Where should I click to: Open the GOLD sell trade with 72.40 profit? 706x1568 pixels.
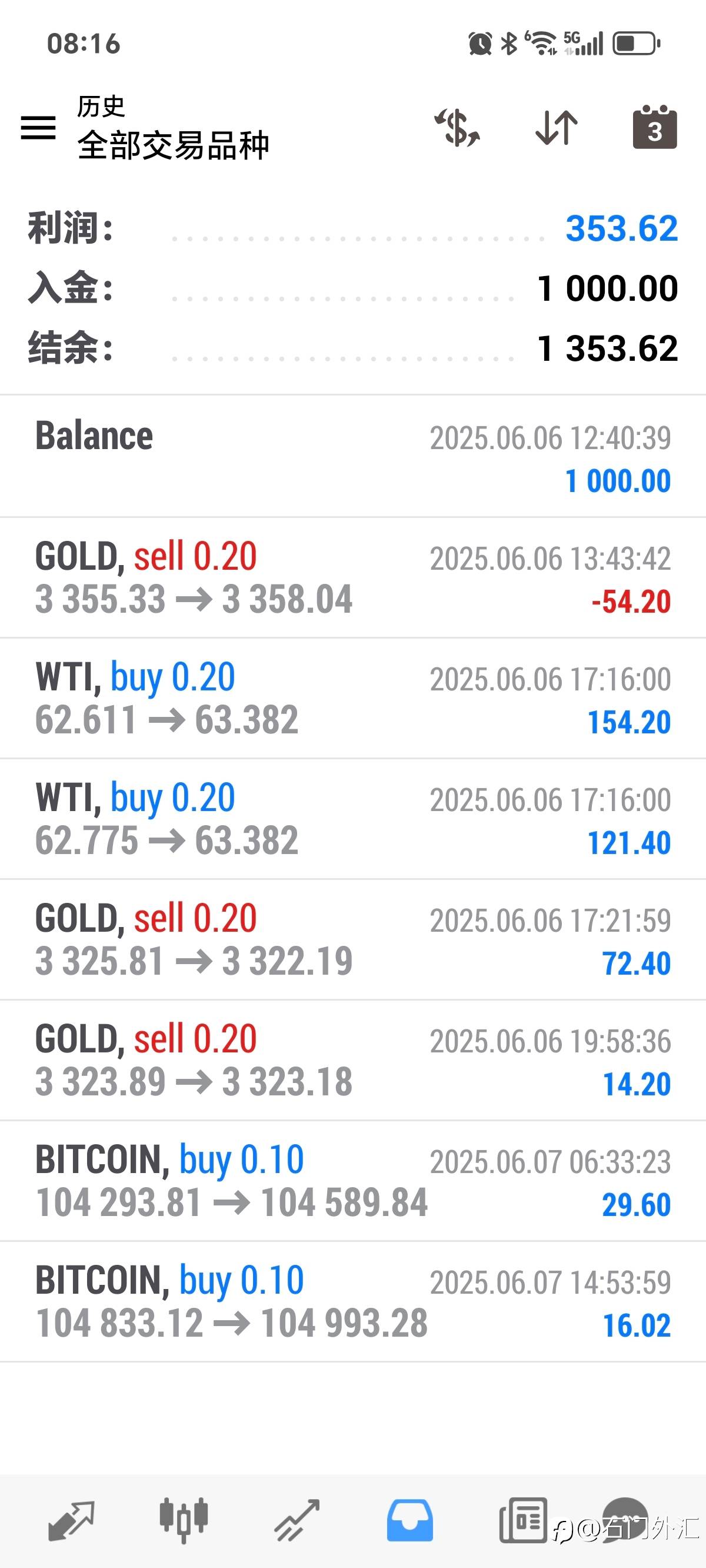coord(353,939)
